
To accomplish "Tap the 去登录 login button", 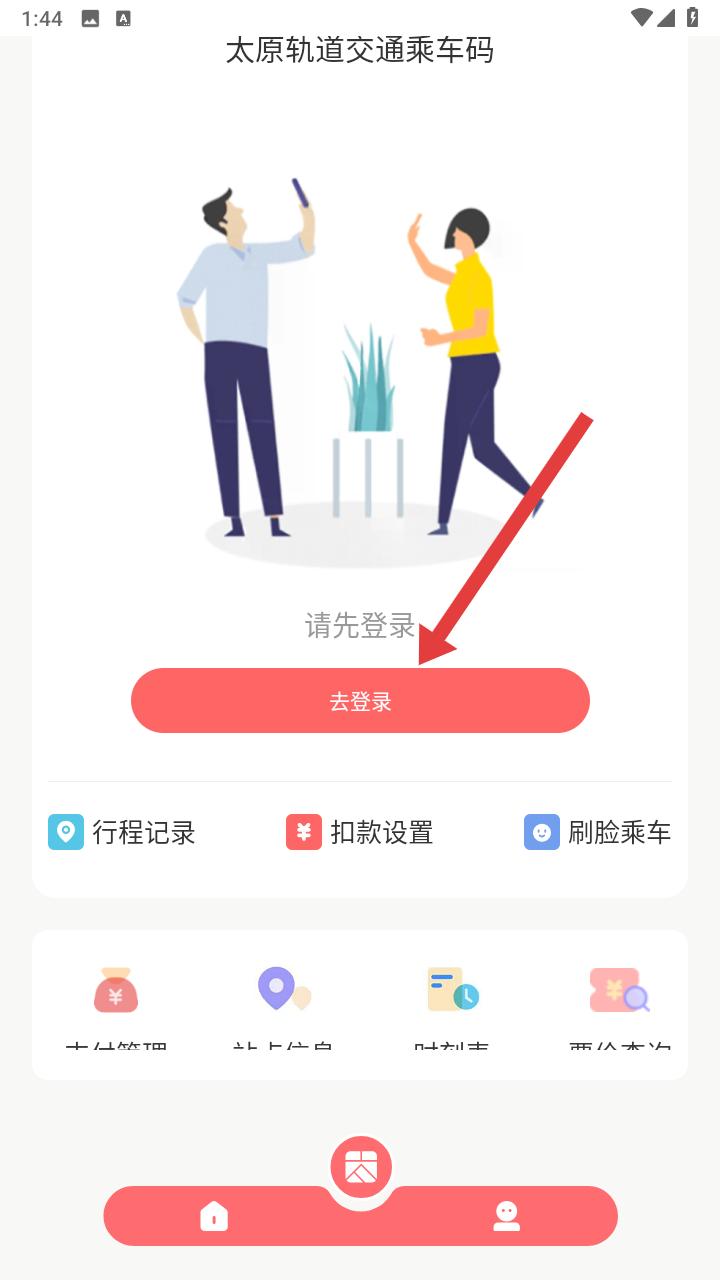I will (x=360, y=700).
